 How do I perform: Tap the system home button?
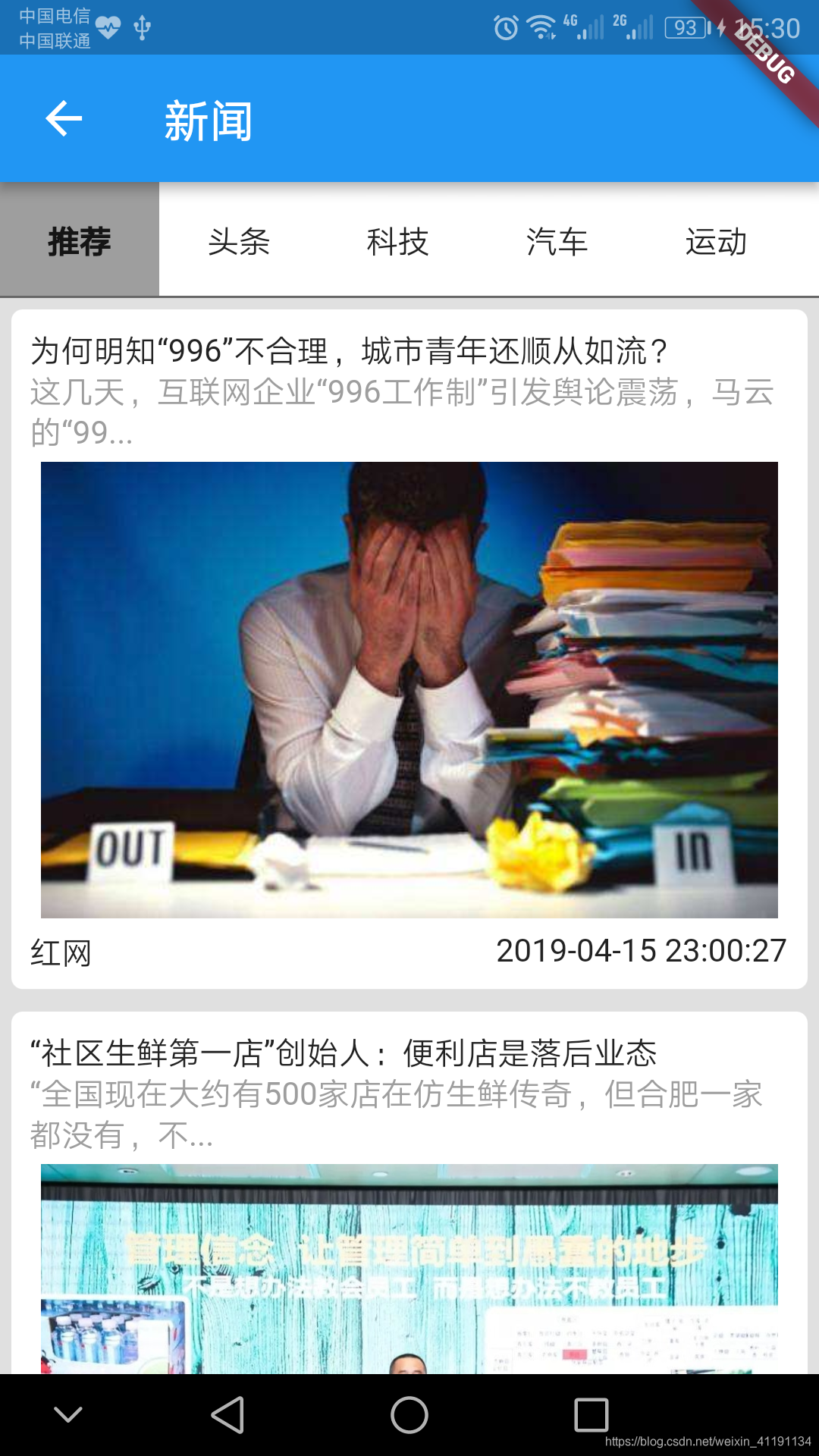click(x=409, y=1415)
